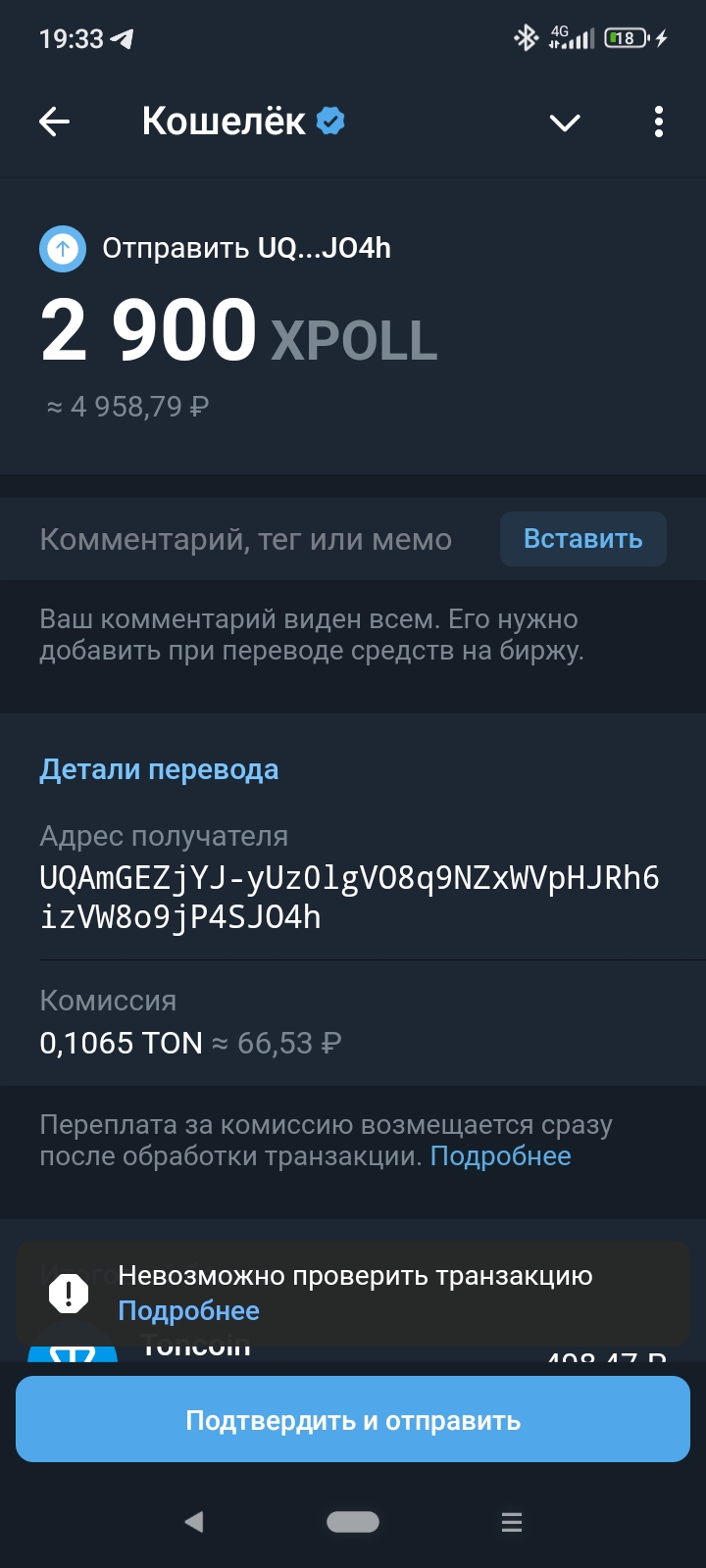The width and height of the screenshot is (706, 1568).
Task: Tap the home pill in the navigation bar
Action: point(353,1522)
